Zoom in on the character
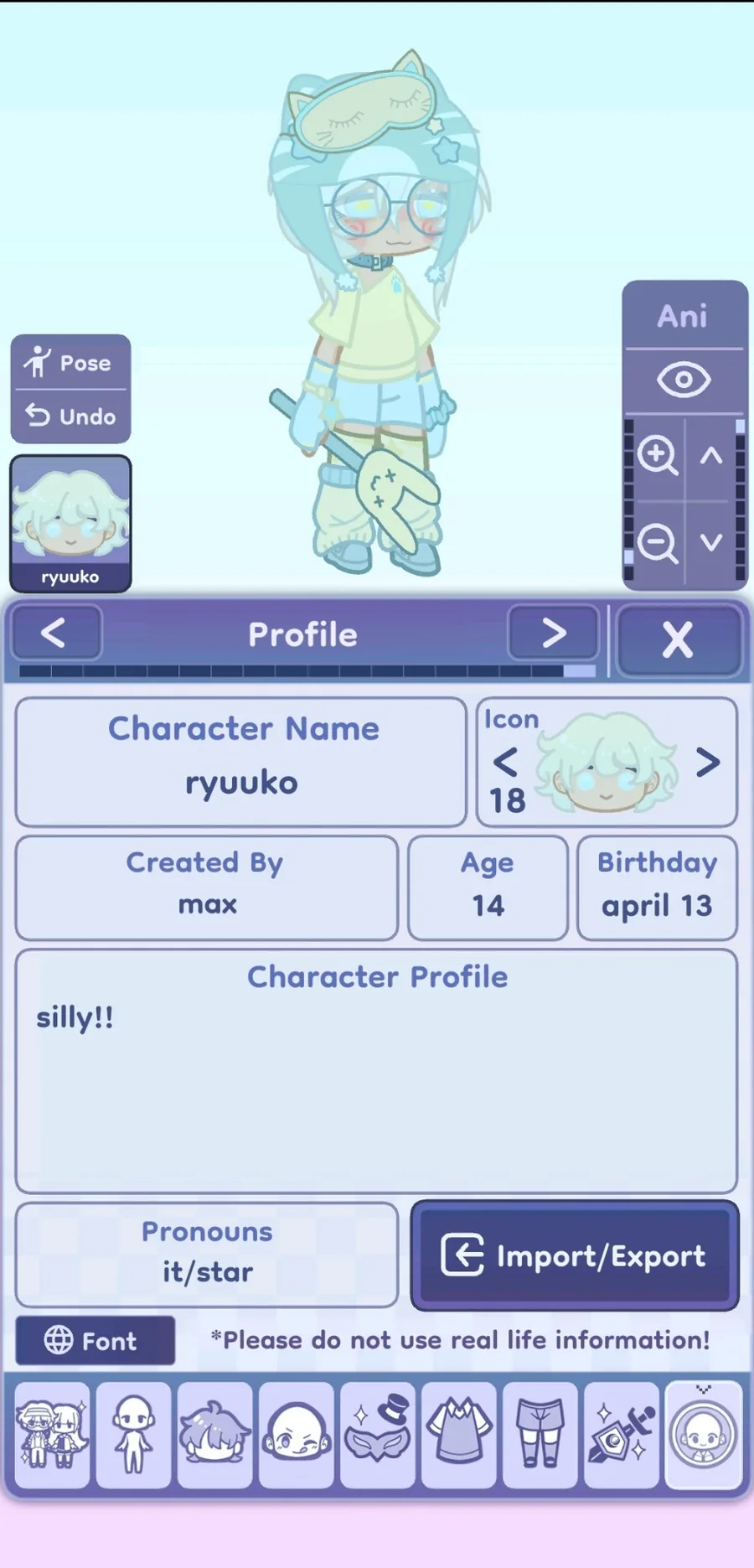This screenshot has width=754, height=1568. [x=657, y=456]
